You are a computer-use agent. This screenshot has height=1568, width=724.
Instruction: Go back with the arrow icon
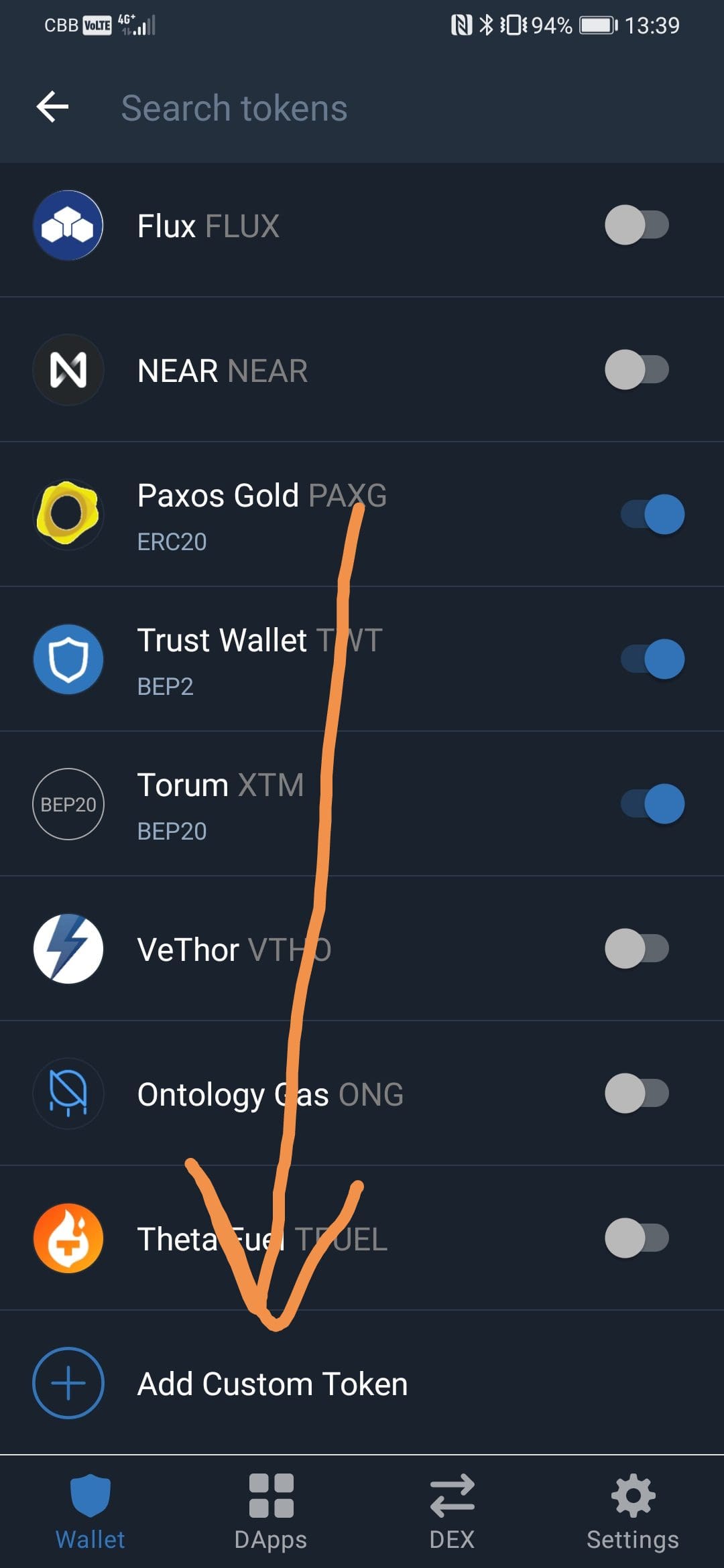(x=52, y=107)
